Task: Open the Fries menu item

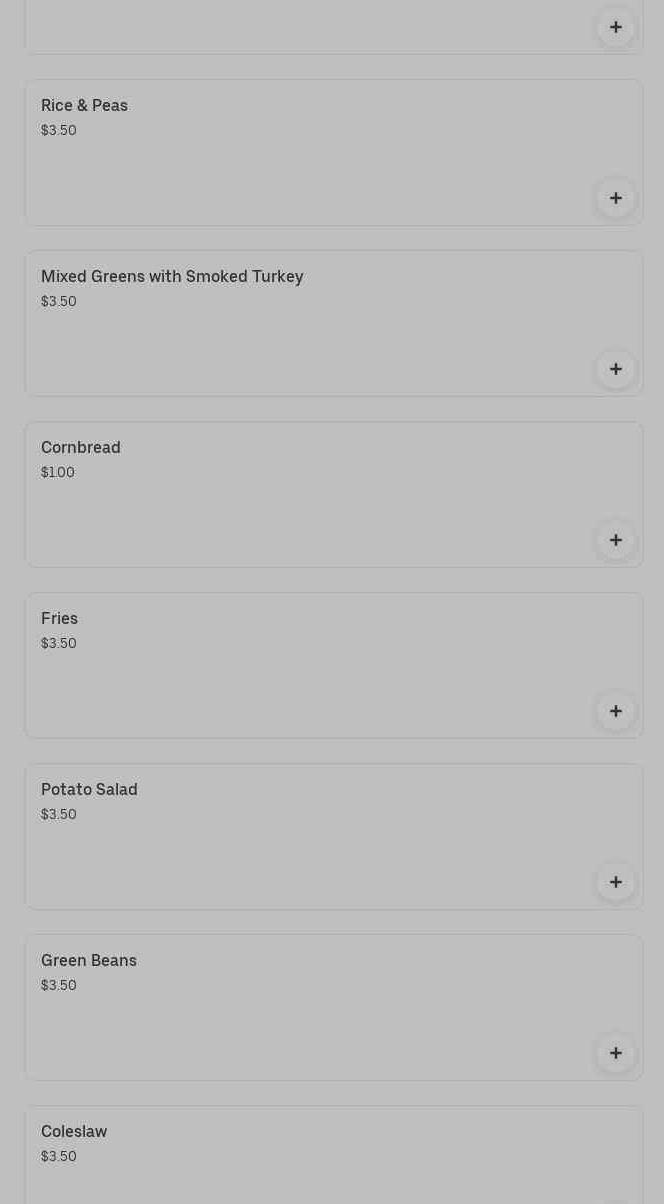Action: (x=300, y=664)
